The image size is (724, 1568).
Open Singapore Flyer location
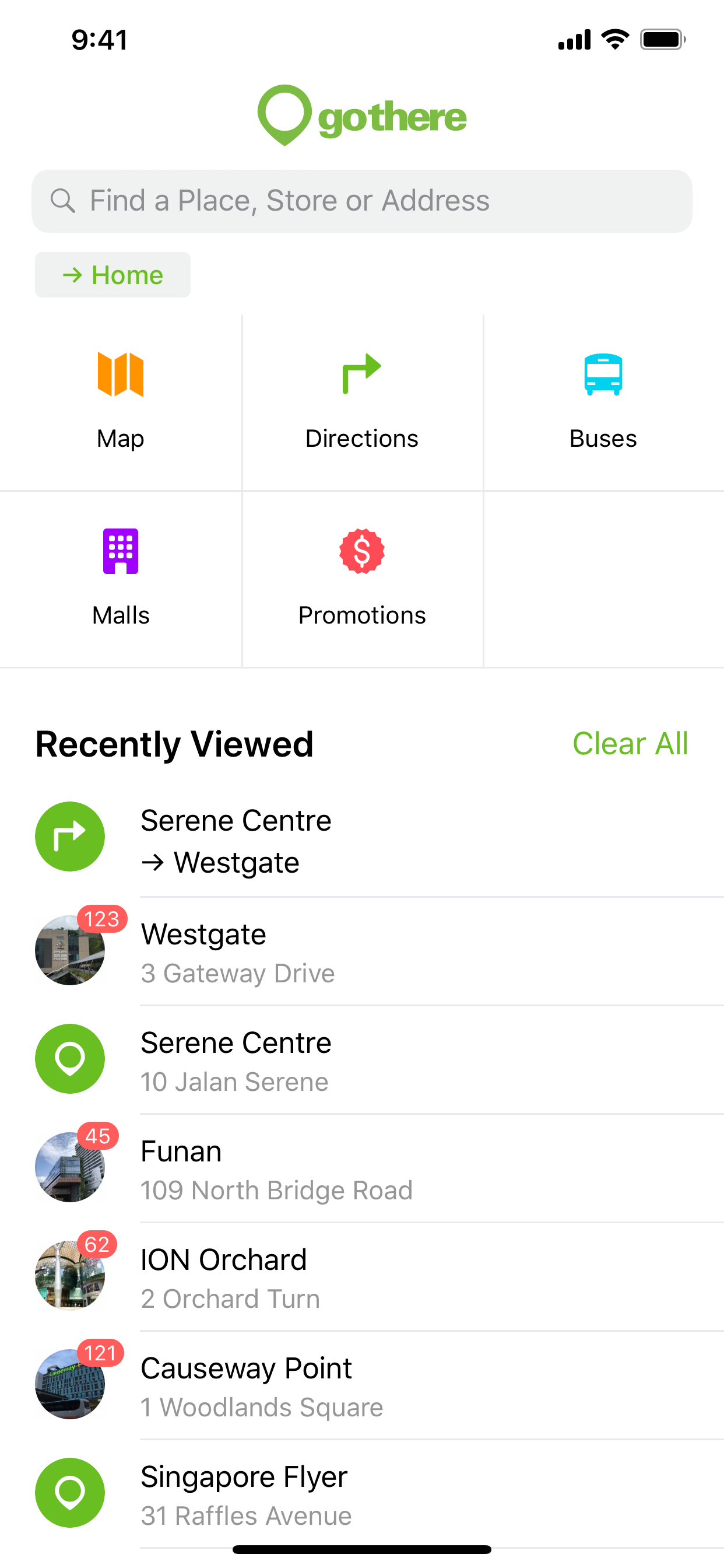pos(362,1494)
